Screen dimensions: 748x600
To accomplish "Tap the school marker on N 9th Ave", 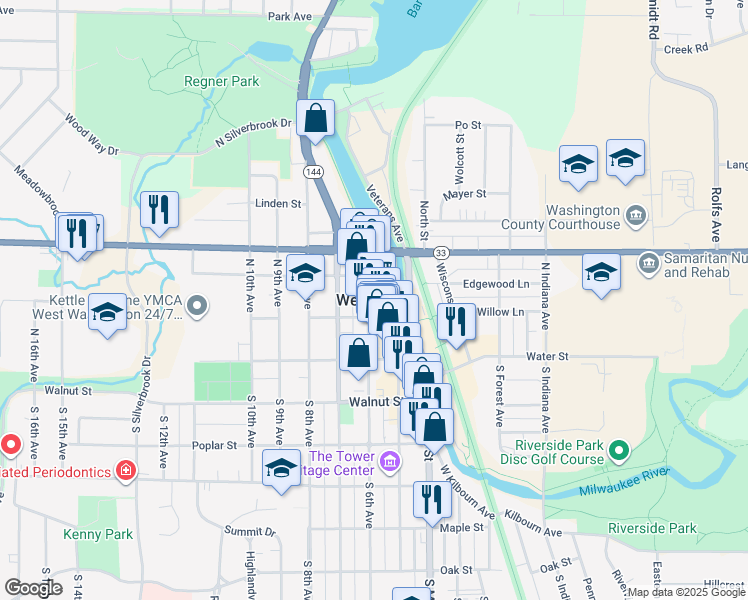I will (x=306, y=273).
